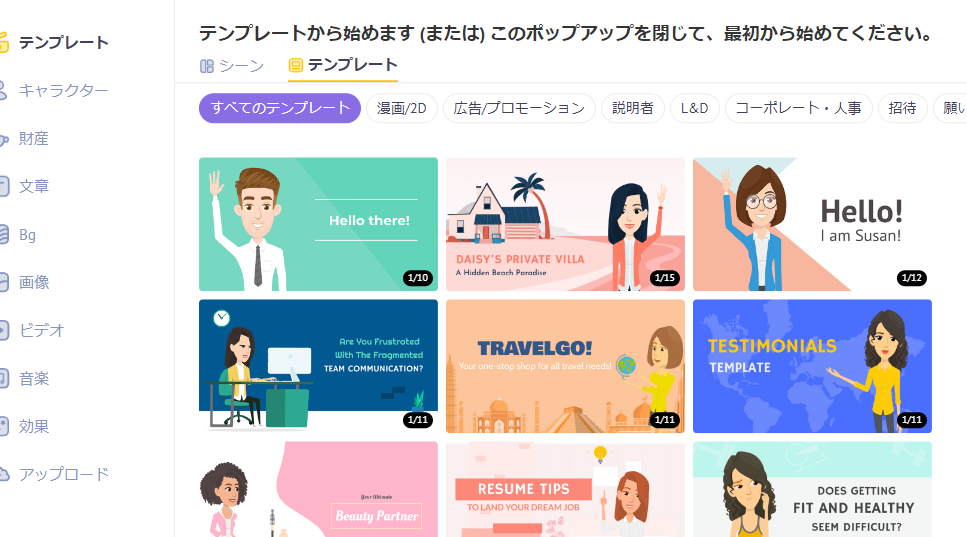Open Daisy's Private Villa template

pos(565,224)
